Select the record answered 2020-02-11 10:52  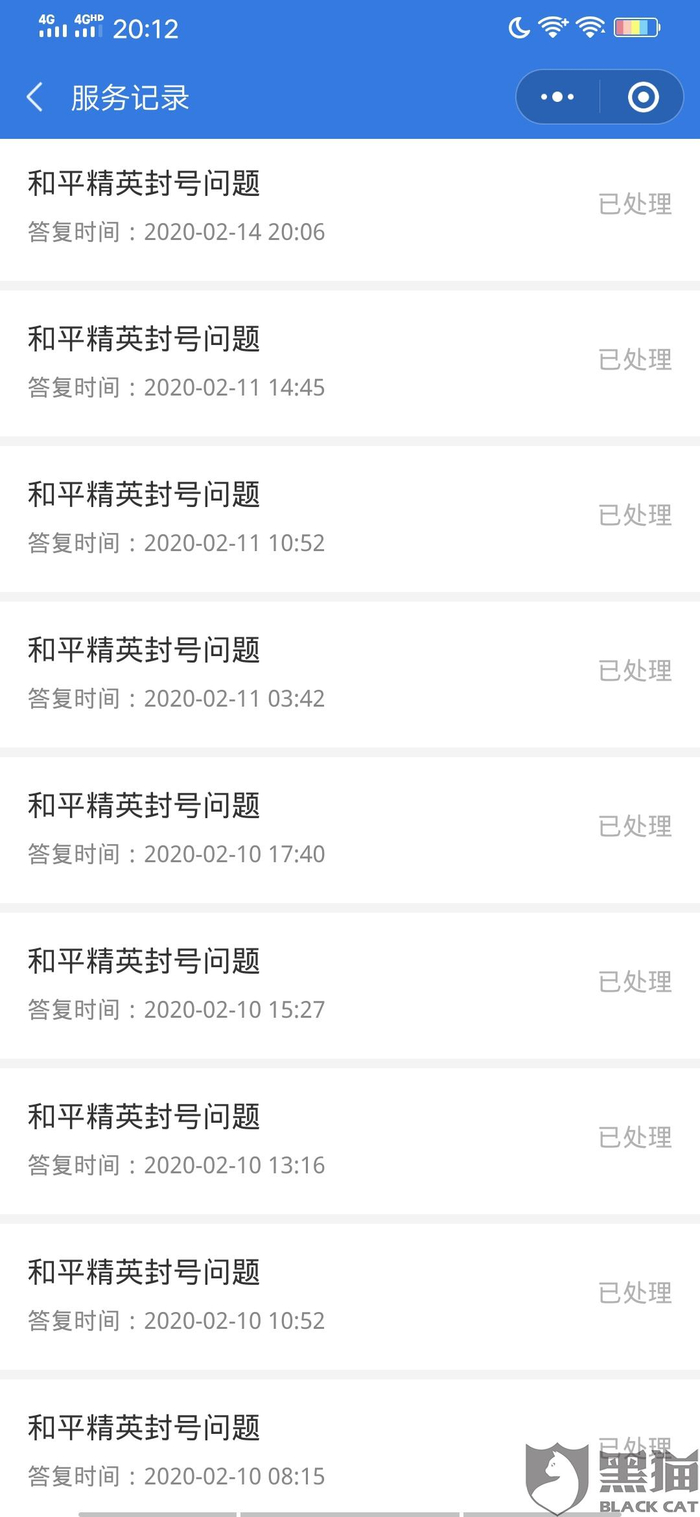point(300,518)
